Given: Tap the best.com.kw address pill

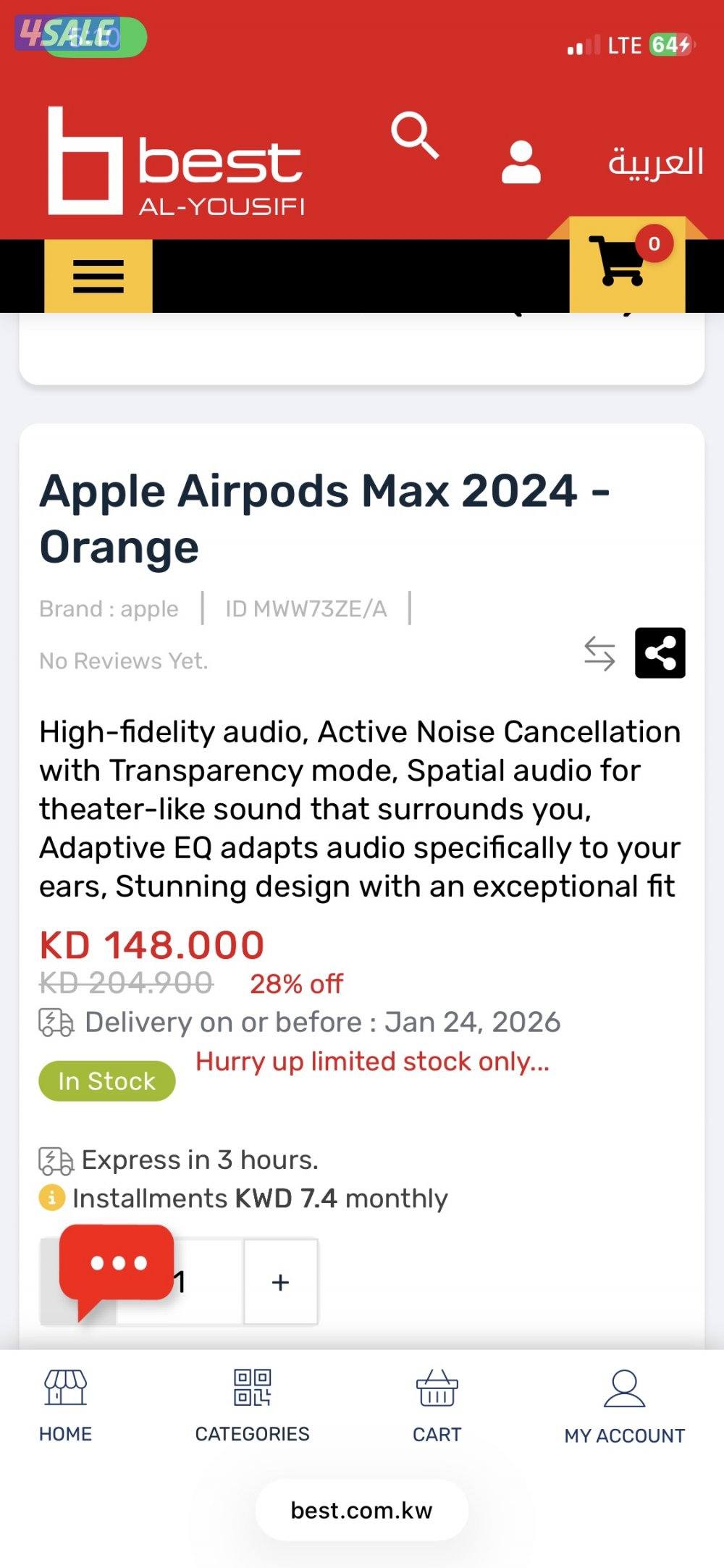Looking at the screenshot, I should click(x=361, y=1510).
